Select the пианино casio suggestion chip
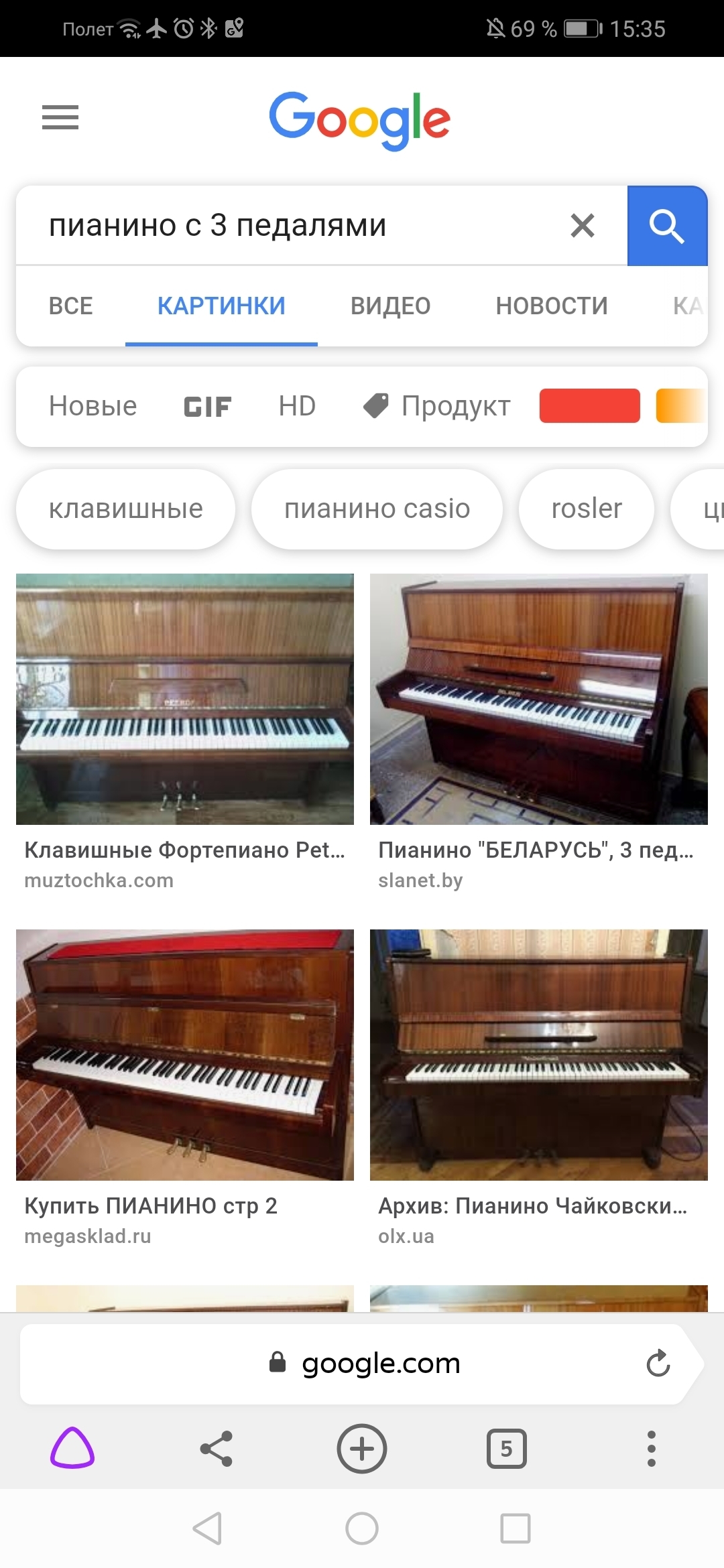 point(377,509)
